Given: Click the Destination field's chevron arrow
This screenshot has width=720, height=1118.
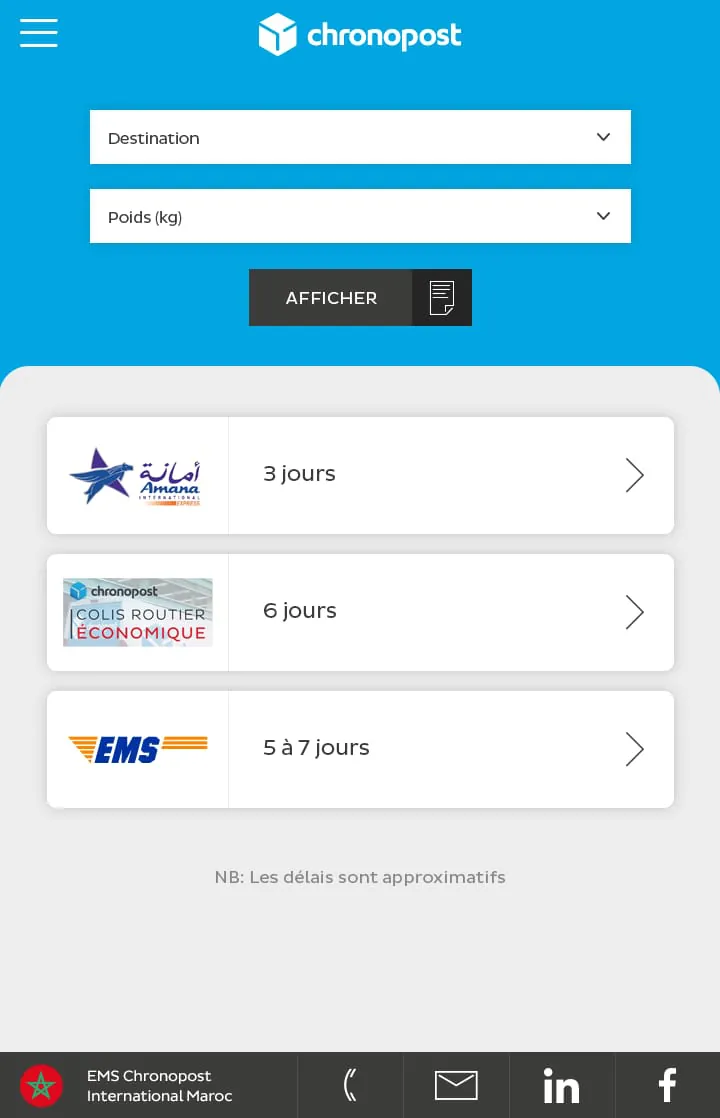Looking at the screenshot, I should 603,137.
